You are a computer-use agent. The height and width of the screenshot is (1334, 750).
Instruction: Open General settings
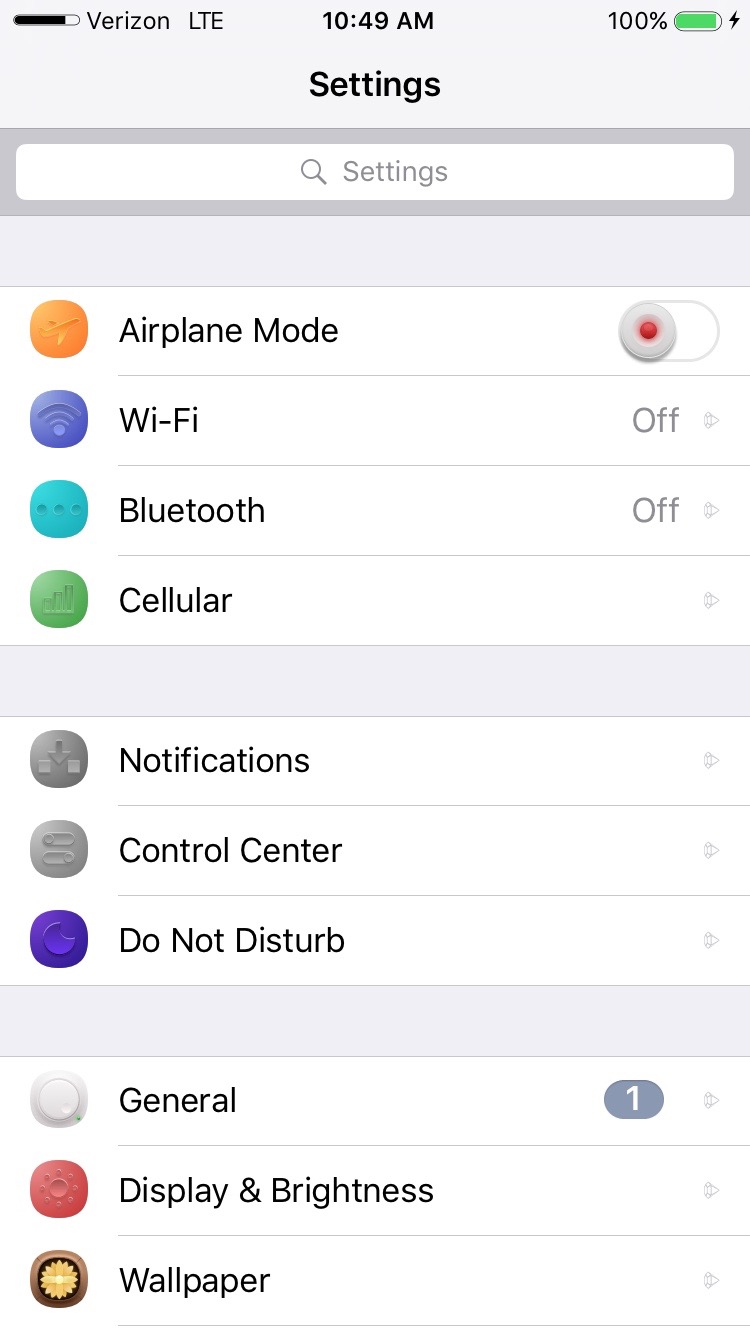click(375, 1101)
